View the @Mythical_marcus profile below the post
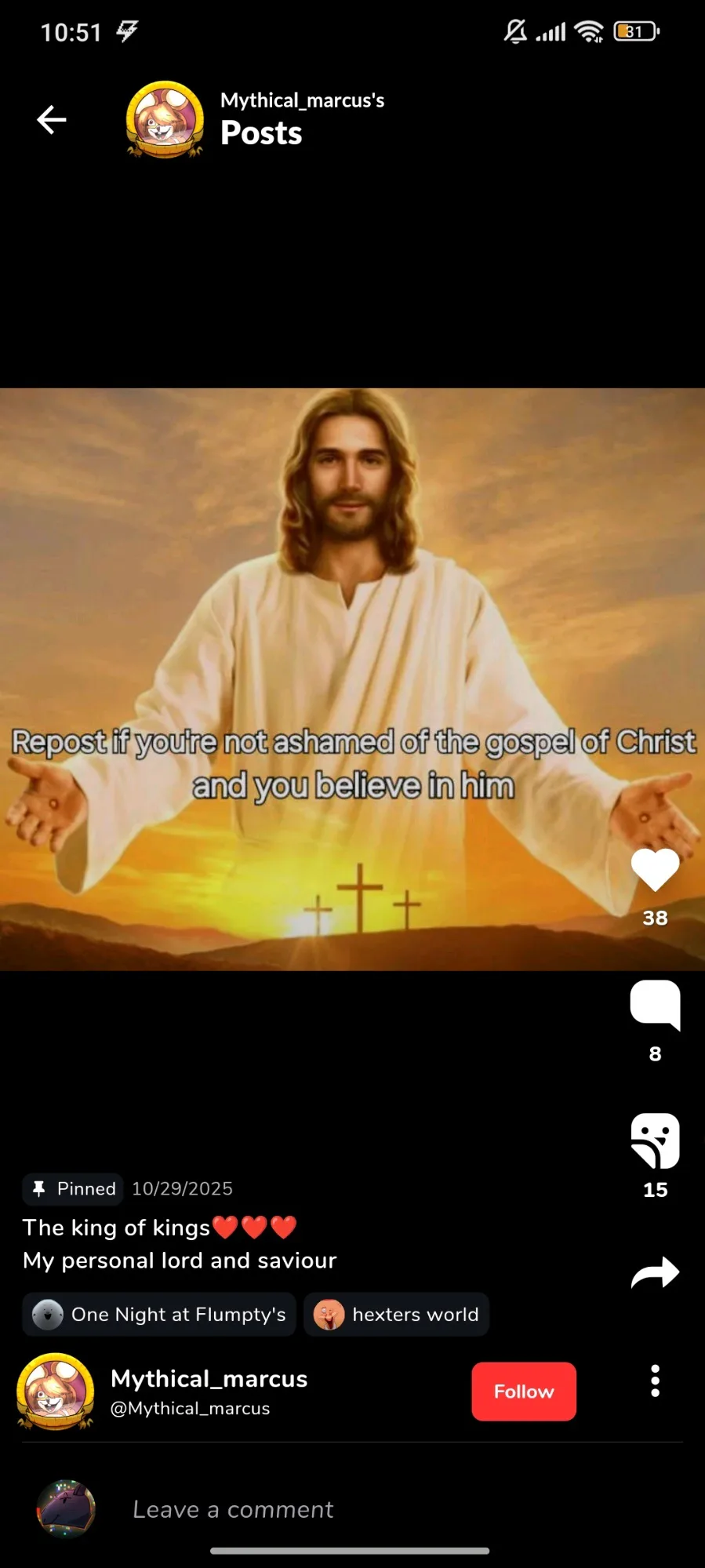Viewport: 705px width, 1568px height. click(190, 1409)
